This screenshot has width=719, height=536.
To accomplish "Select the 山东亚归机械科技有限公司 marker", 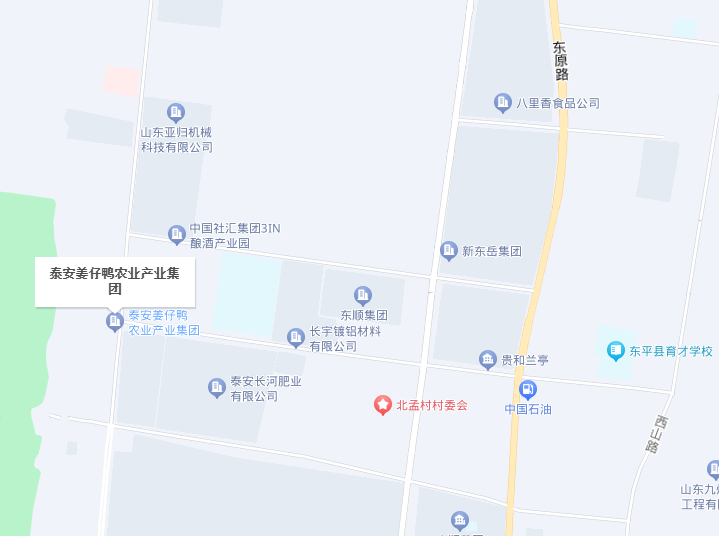I will click(x=176, y=112).
